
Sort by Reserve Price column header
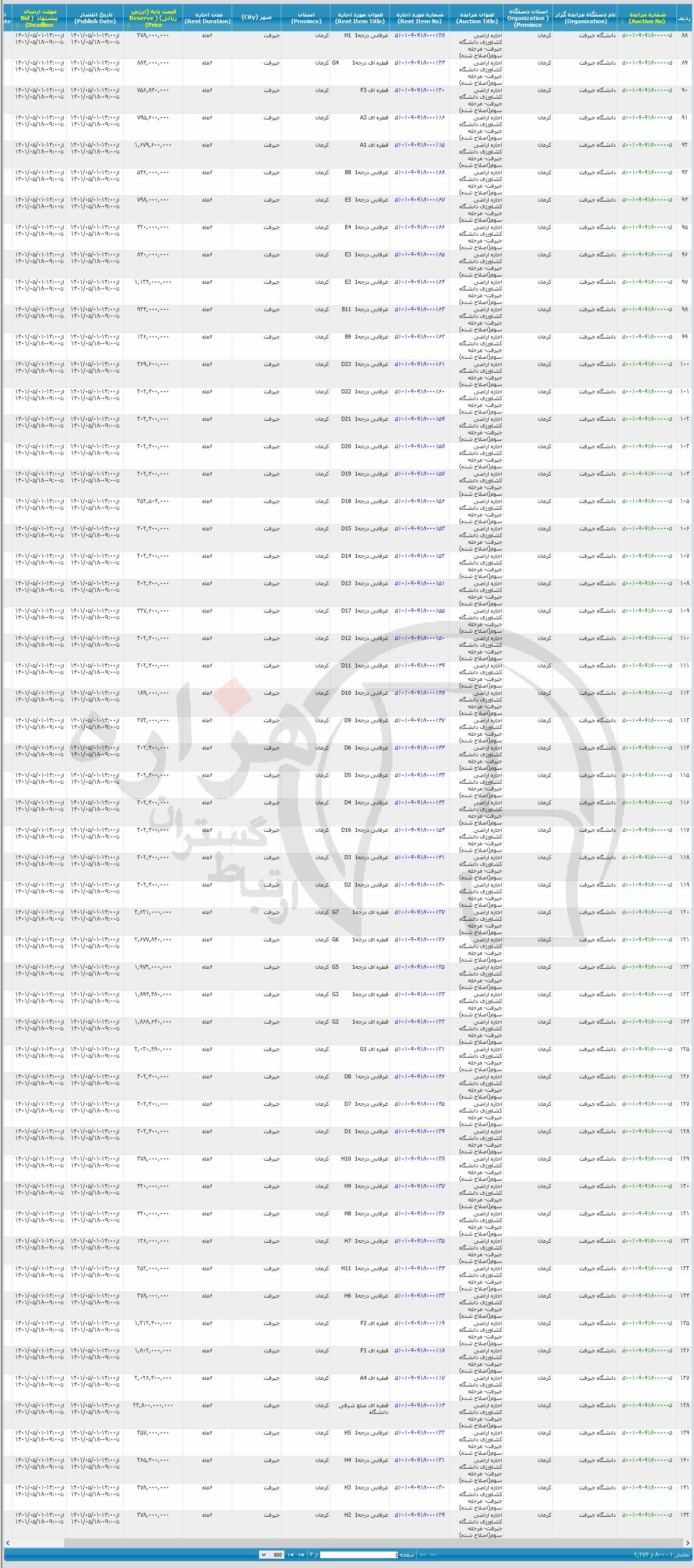(153, 18)
